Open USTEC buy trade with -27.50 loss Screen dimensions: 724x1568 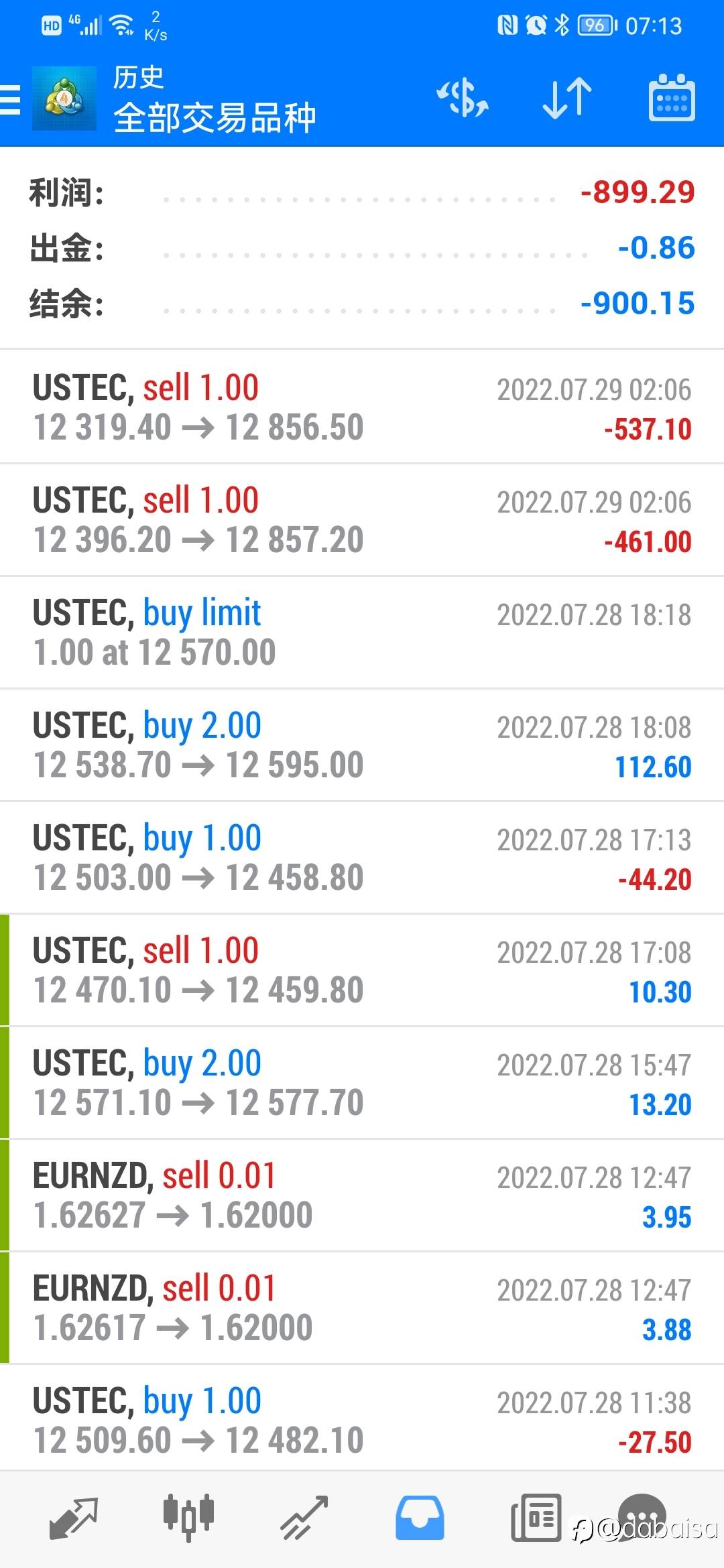click(x=362, y=1420)
